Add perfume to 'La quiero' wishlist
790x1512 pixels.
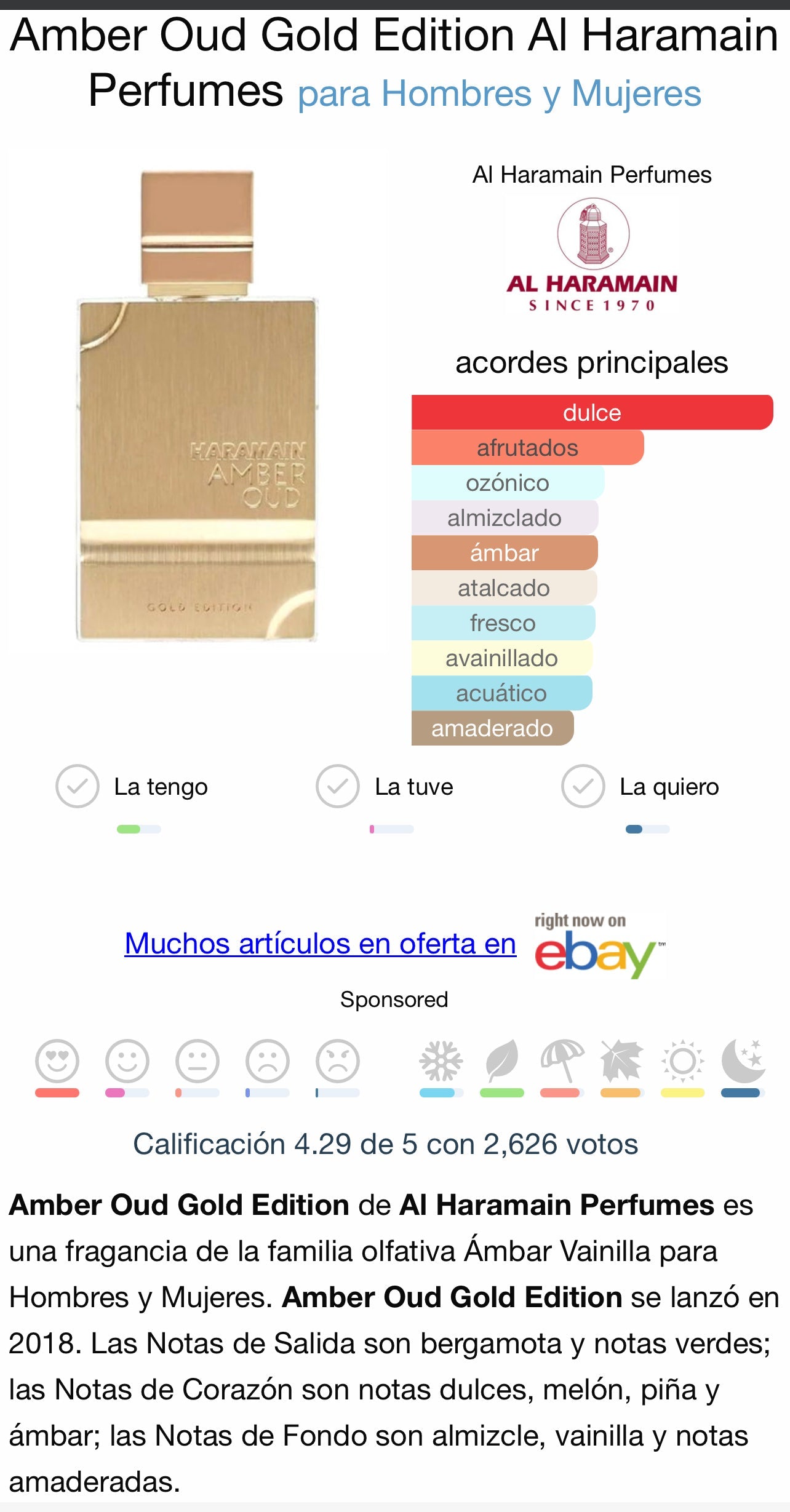click(583, 786)
